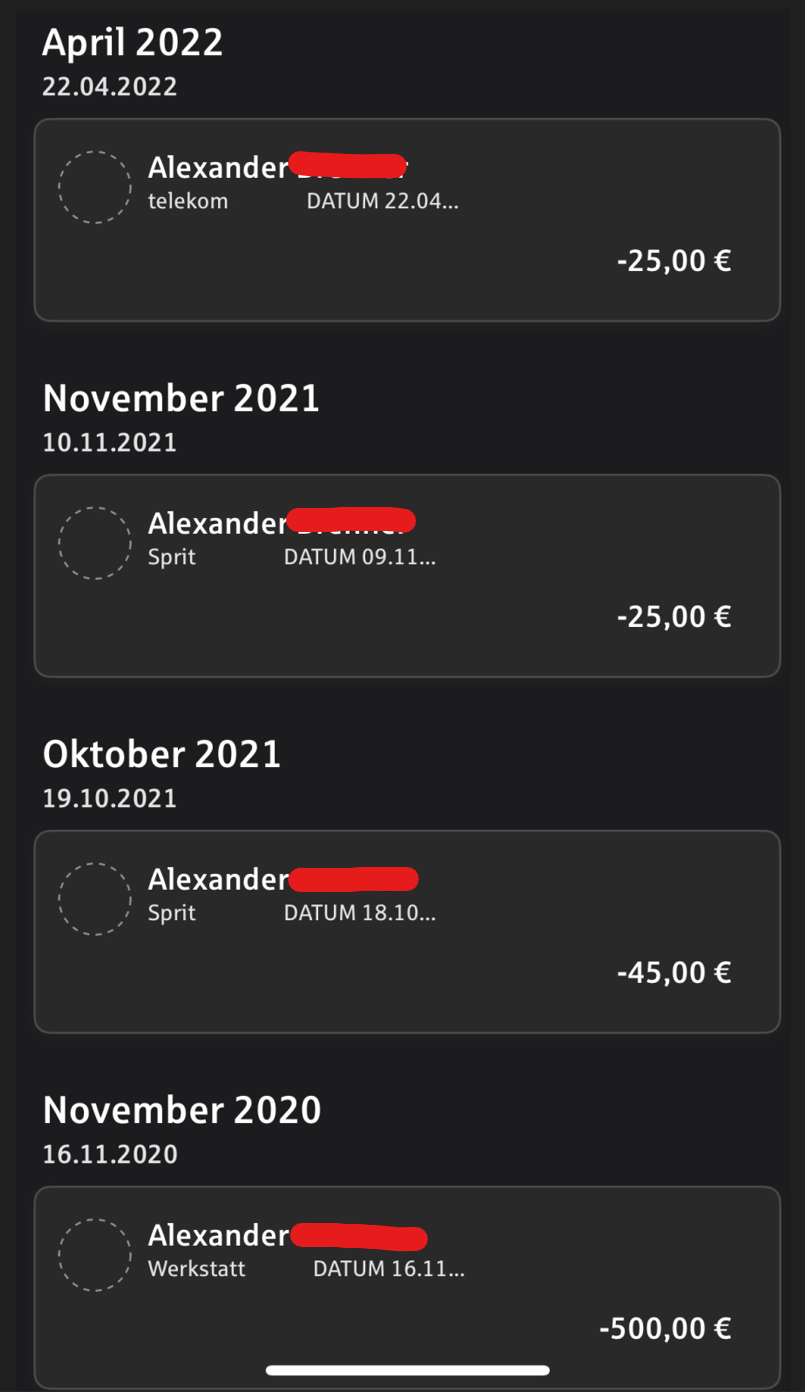View the -45,00 € Sprit transaction
Viewport: 805px width, 1392px height.
click(407, 932)
